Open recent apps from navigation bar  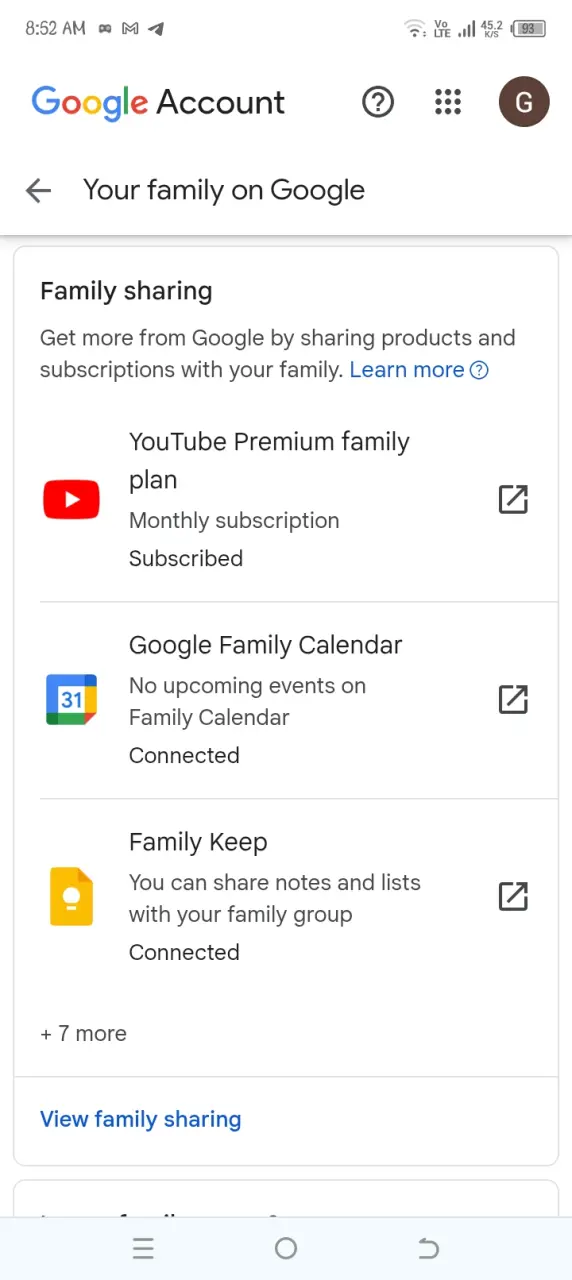pyautogui.click(x=143, y=1248)
